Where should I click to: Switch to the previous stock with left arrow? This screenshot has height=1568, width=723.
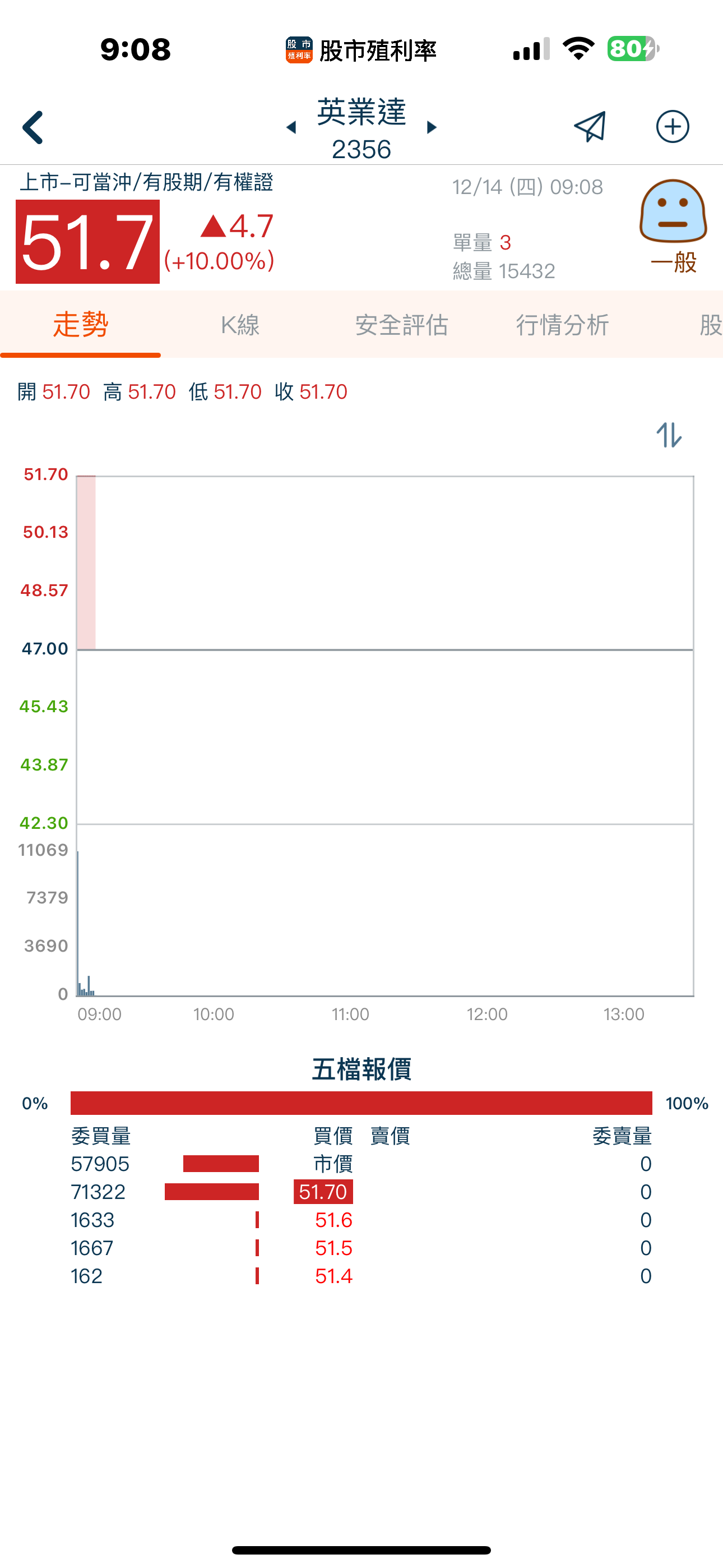(291, 127)
